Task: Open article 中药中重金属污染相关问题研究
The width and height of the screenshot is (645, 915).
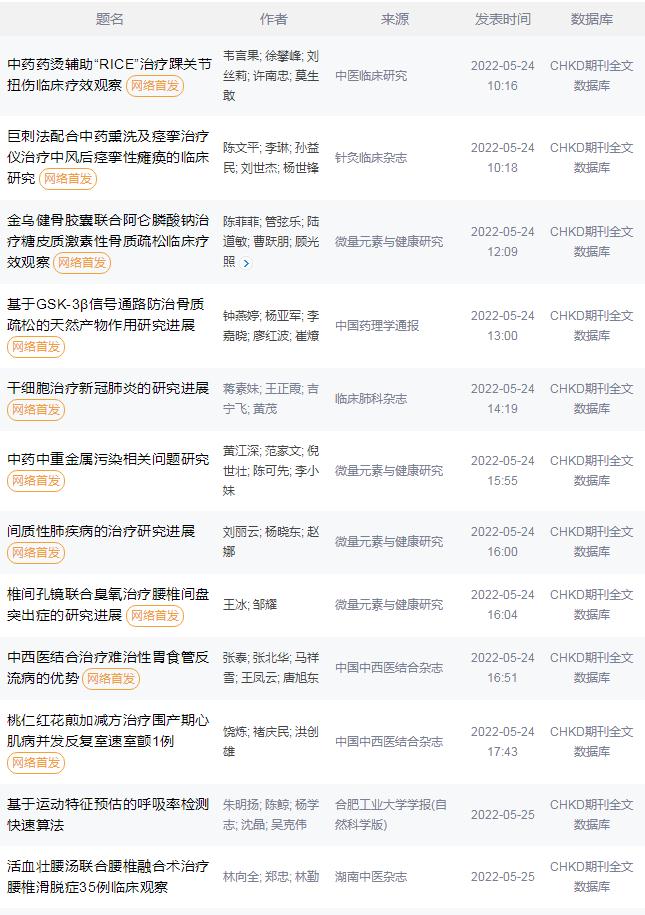Action: (x=108, y=459)
